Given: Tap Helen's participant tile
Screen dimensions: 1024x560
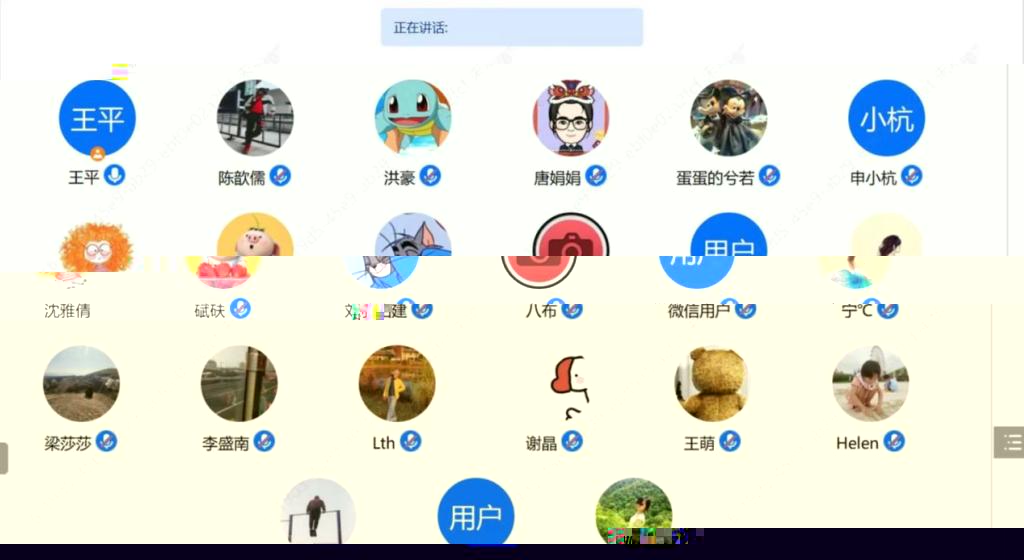Looking at the screenshot, I should coord(870,384).
